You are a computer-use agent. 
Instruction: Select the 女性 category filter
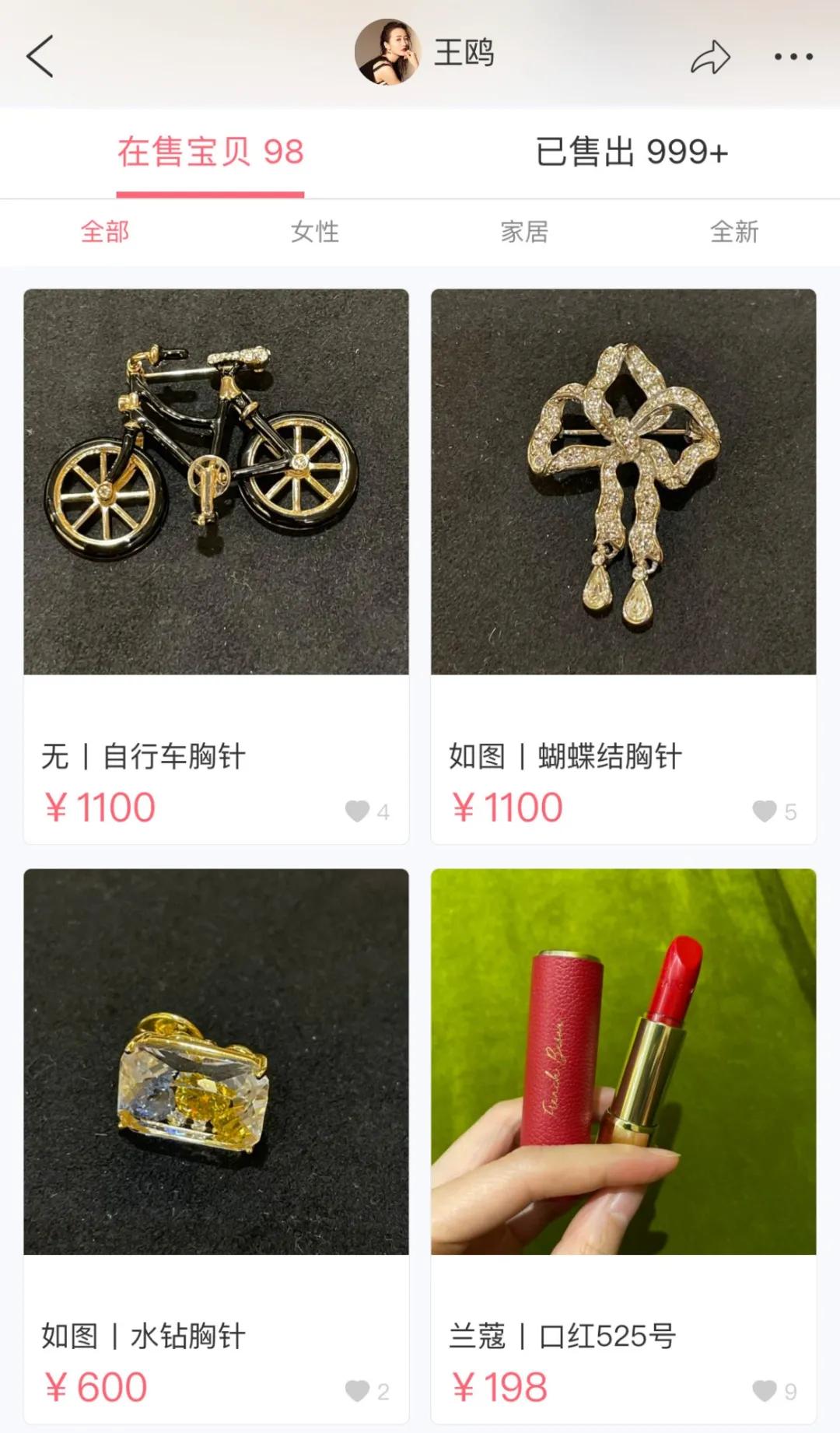pyautogui.click(x=315, y=232)
